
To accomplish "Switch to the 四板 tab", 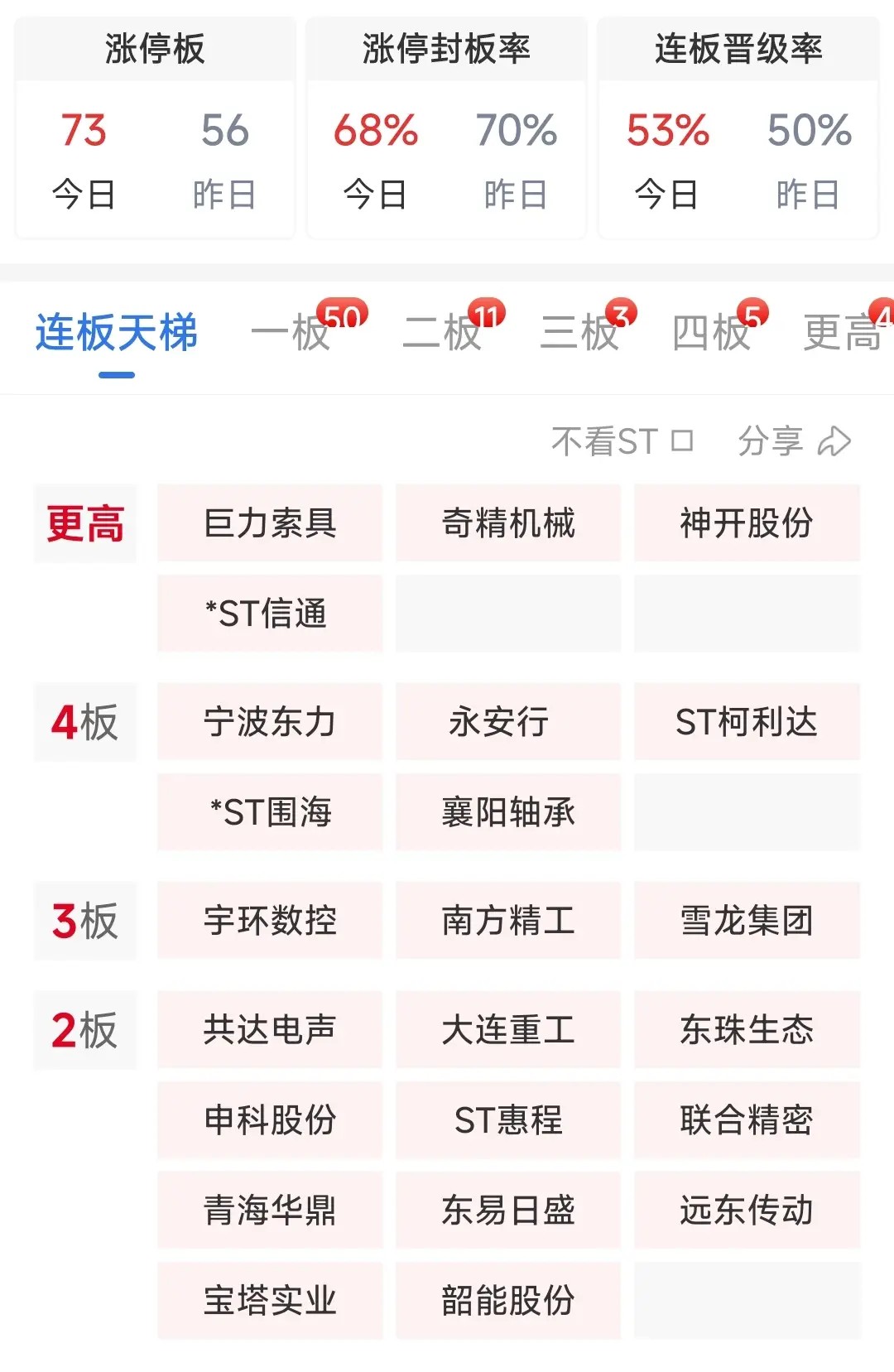I will tap(710, 333).
